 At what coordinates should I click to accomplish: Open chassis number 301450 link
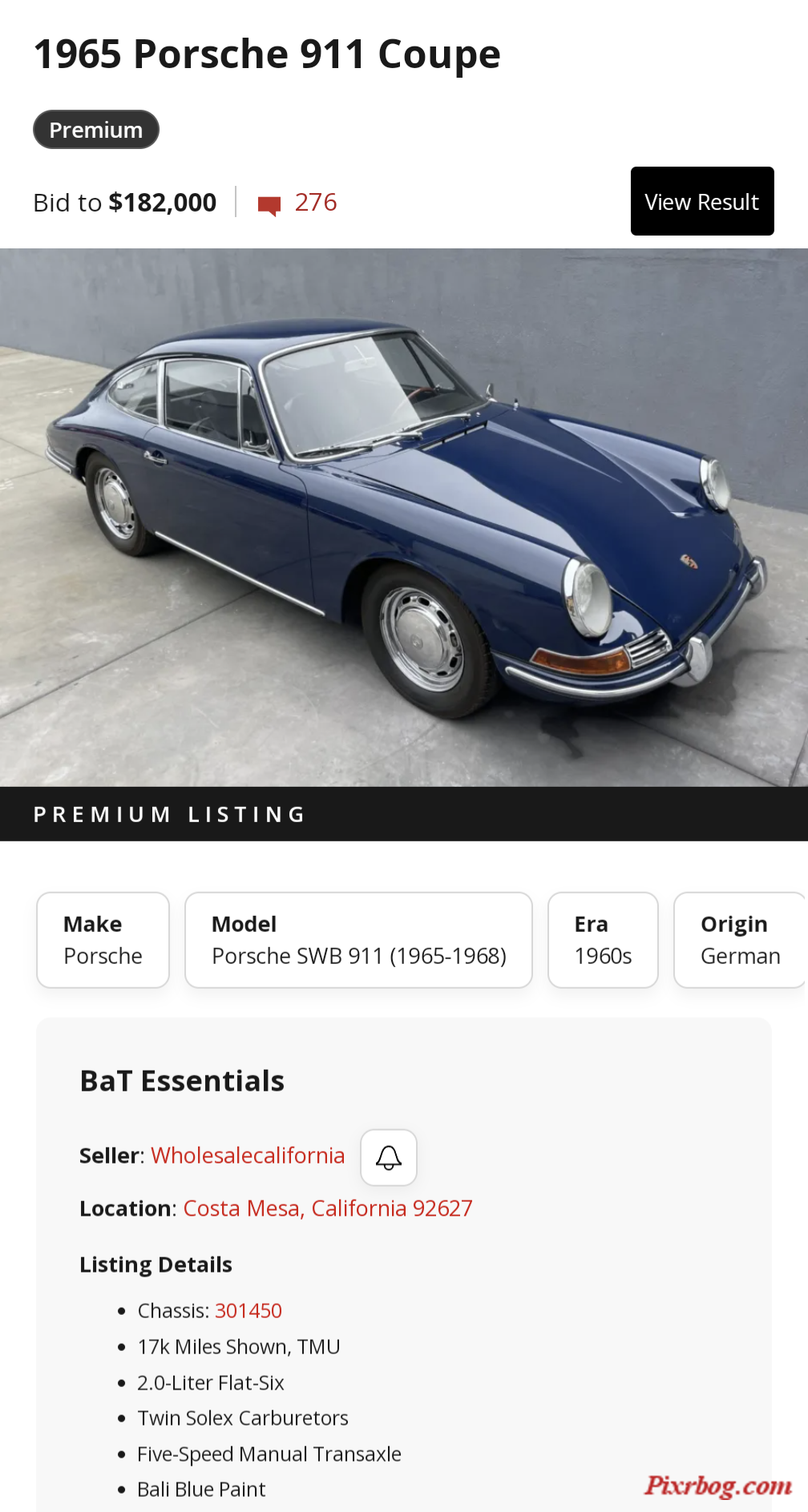[x=248, y=1311]
